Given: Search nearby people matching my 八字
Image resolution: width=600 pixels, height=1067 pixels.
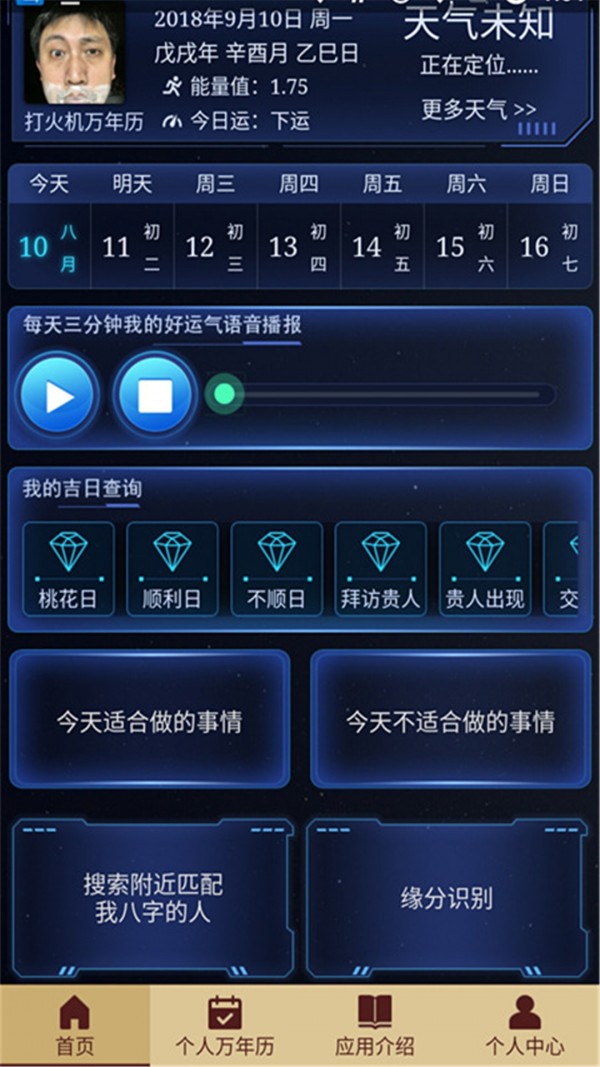Looking at the screenshot, I should [x=152, y=897].
